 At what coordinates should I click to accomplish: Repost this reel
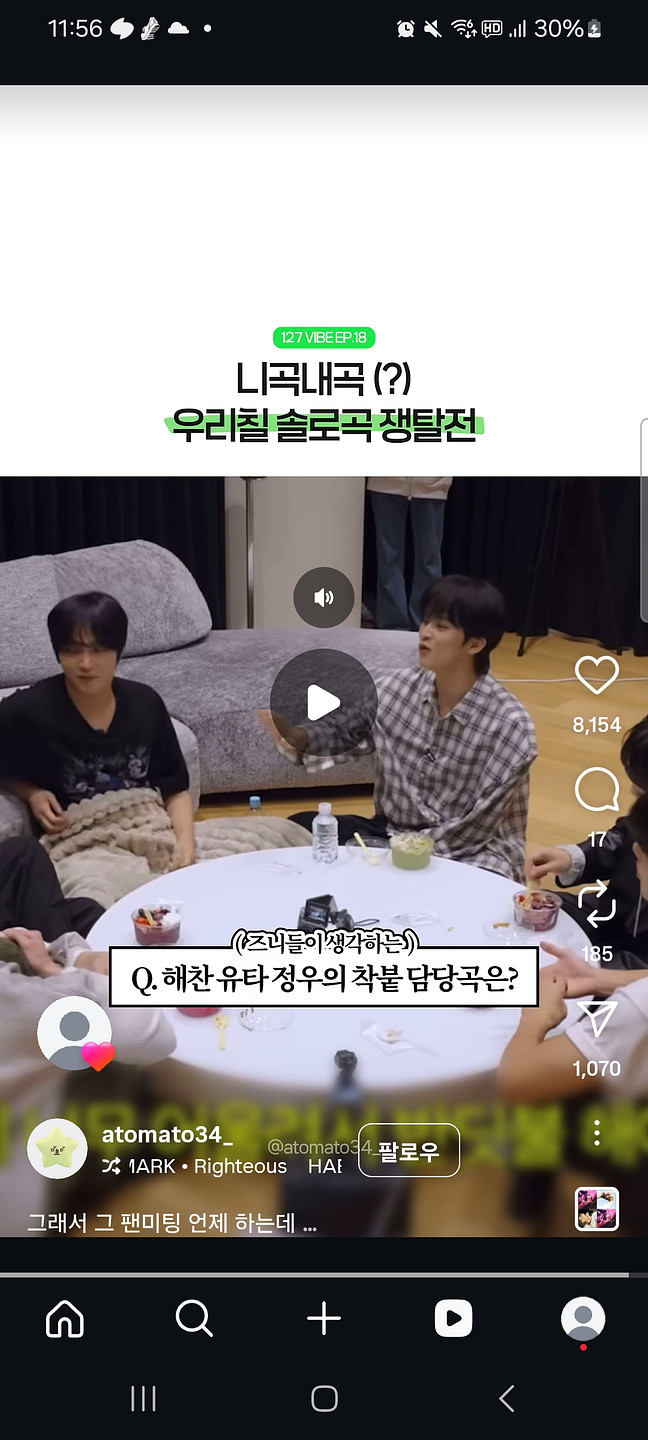click(596, 905)
